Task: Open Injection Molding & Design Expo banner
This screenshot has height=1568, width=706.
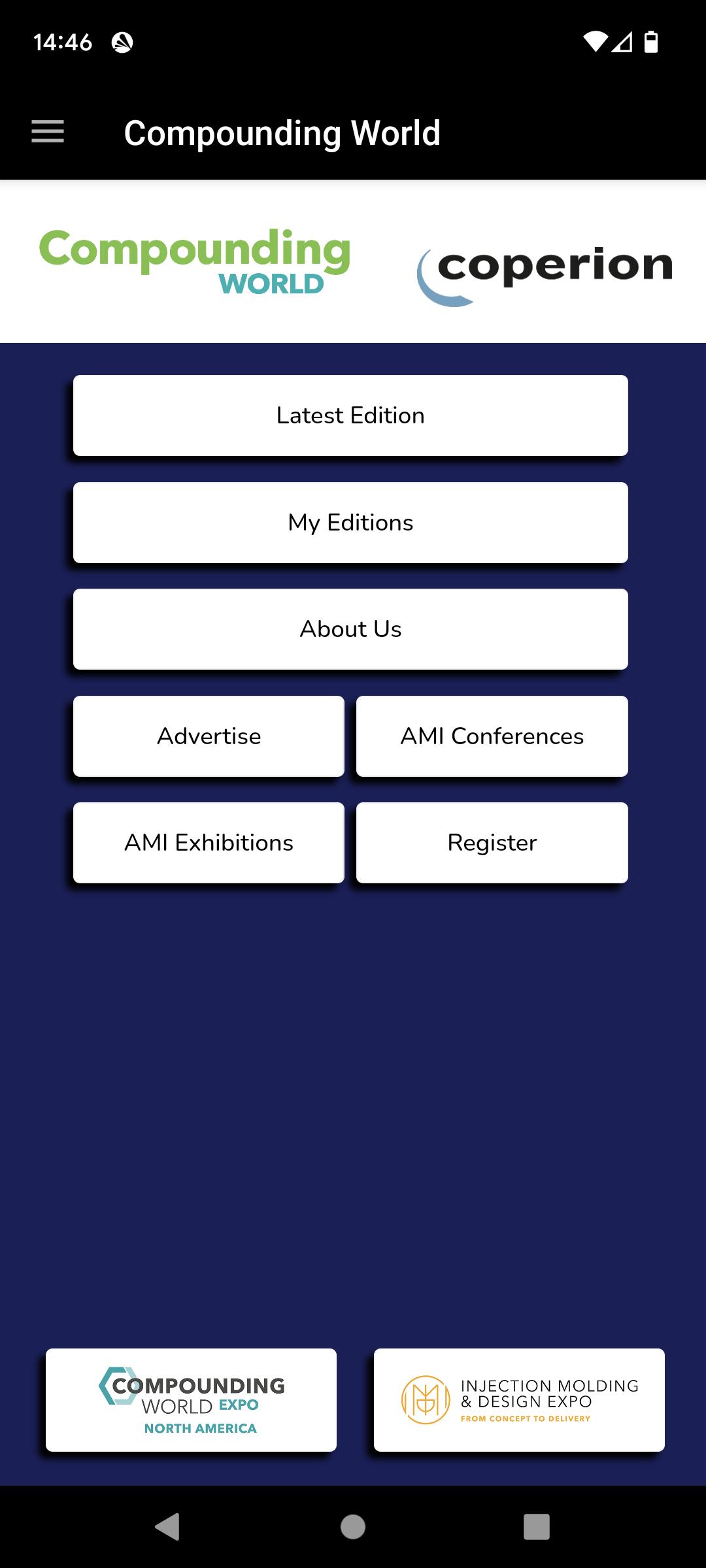Action: coord(519,1400)
